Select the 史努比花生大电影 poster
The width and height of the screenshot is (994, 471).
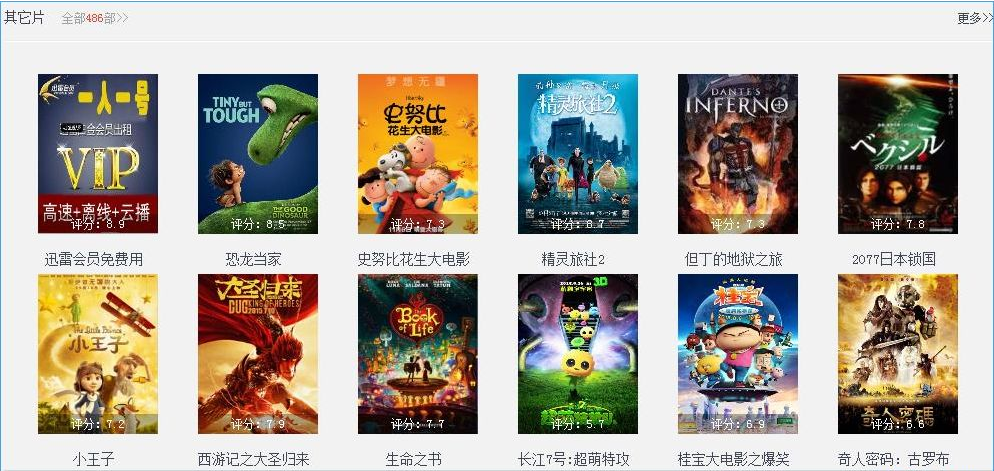[418, 154]
